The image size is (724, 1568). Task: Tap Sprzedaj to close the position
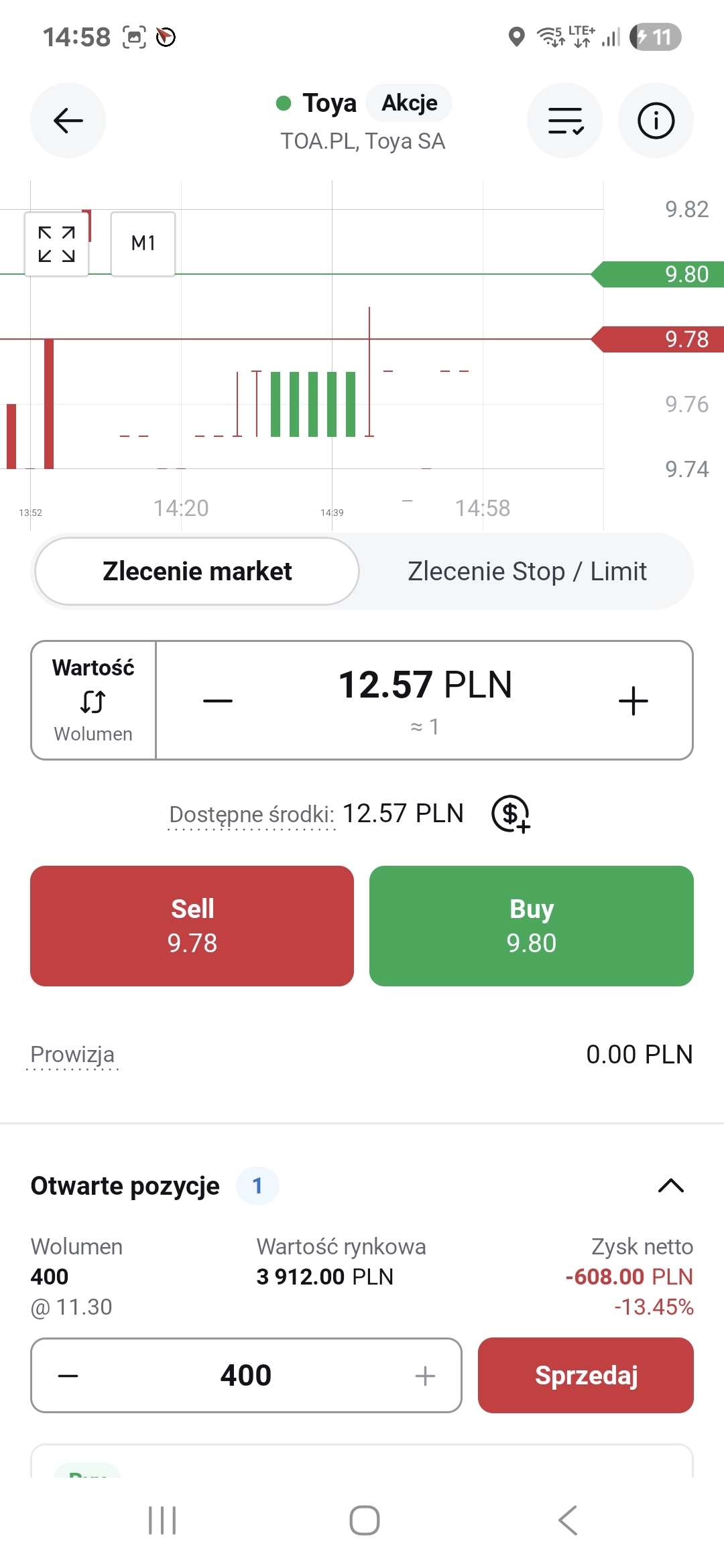click(x=585, y=1376)
